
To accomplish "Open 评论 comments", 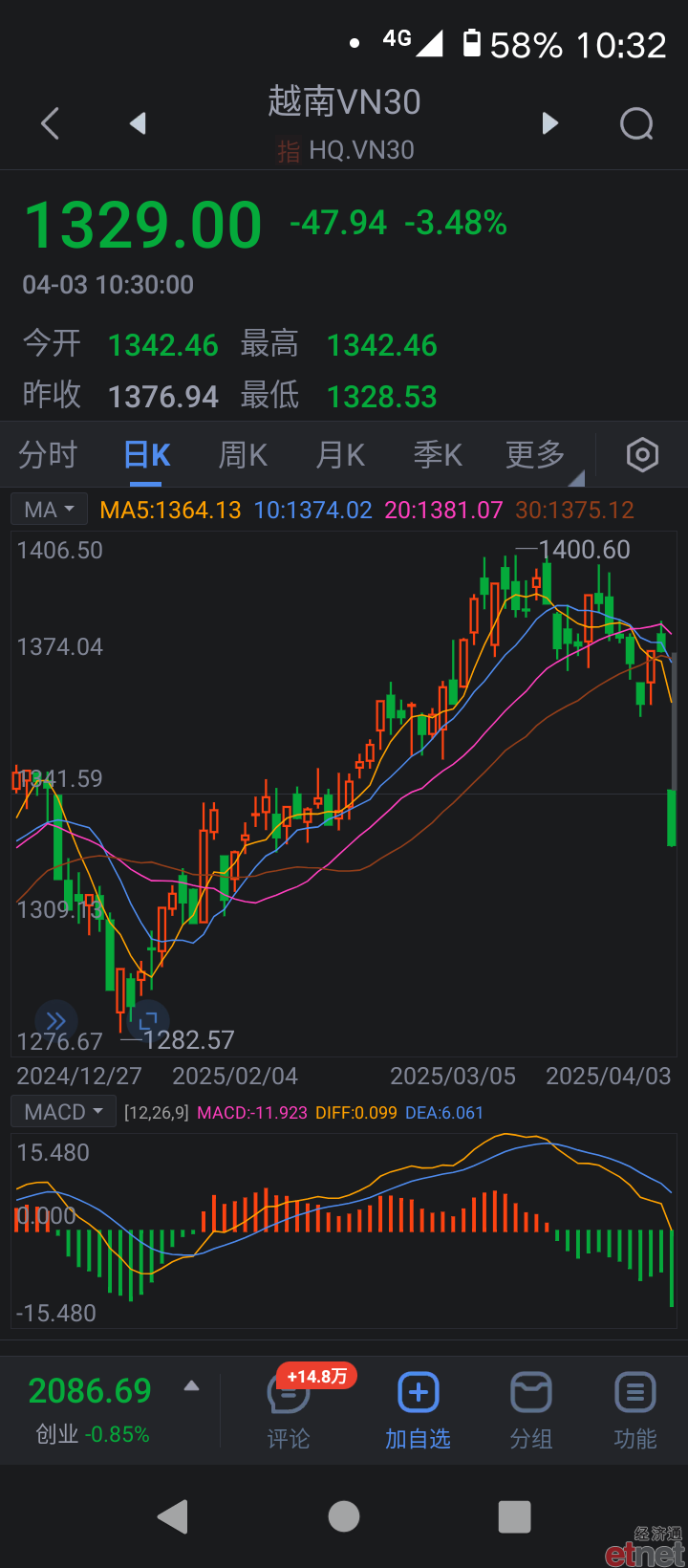I will coord(289,1411).
